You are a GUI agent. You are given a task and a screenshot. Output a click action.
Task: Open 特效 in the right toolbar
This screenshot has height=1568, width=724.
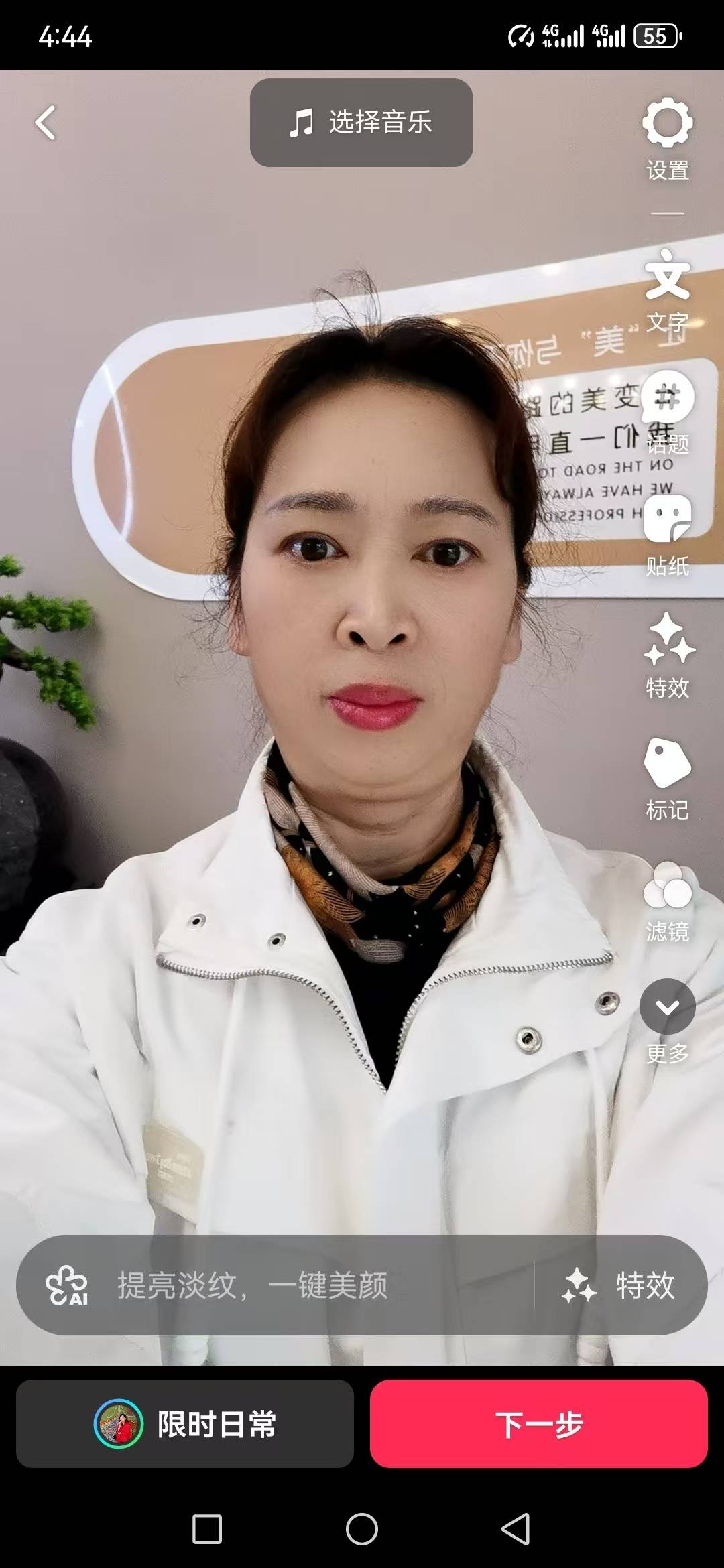click(668, 655)
